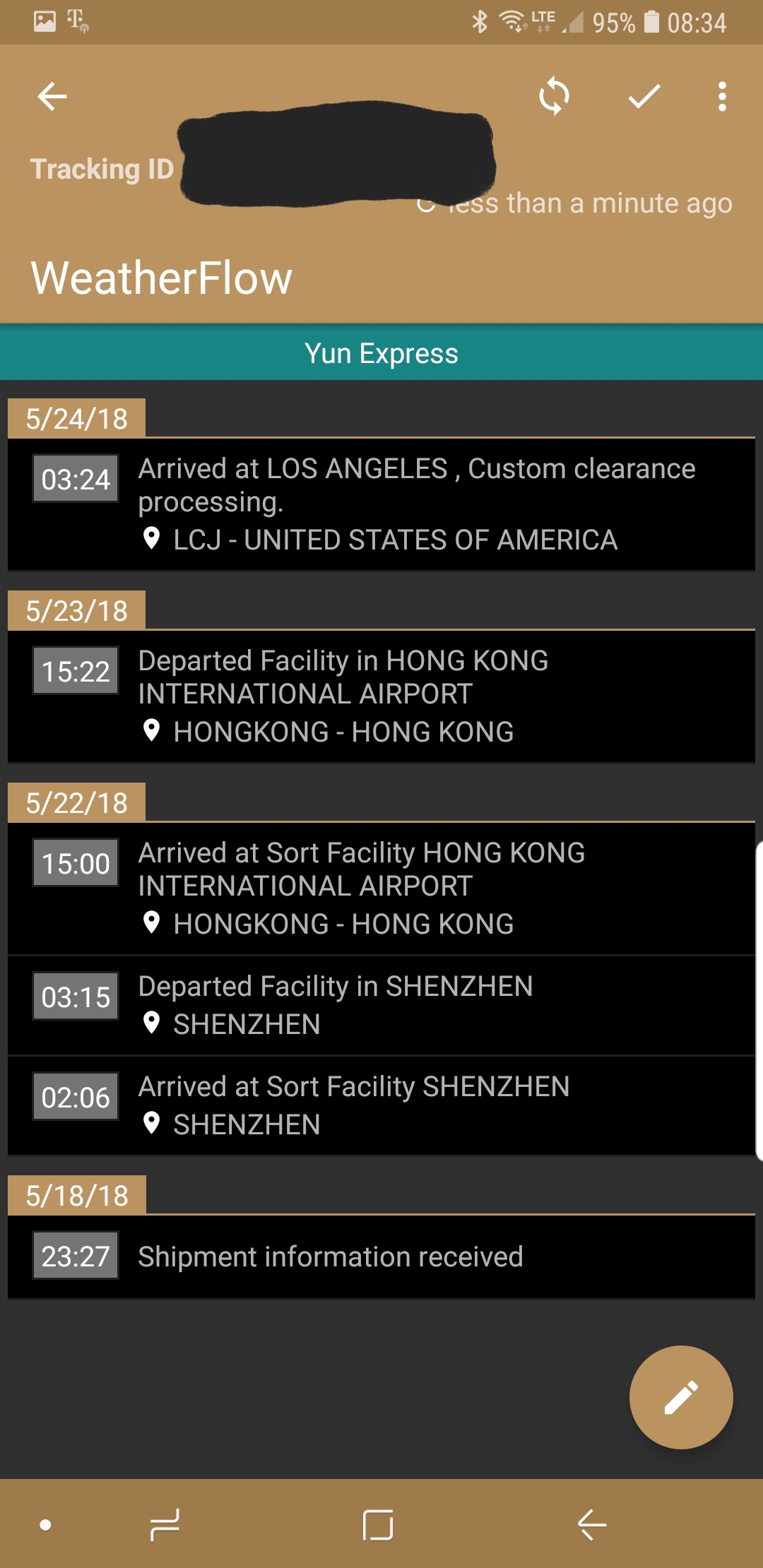Tap the T-Mobile icon in the status bar
763x1568 pixels.
[76, 21]
